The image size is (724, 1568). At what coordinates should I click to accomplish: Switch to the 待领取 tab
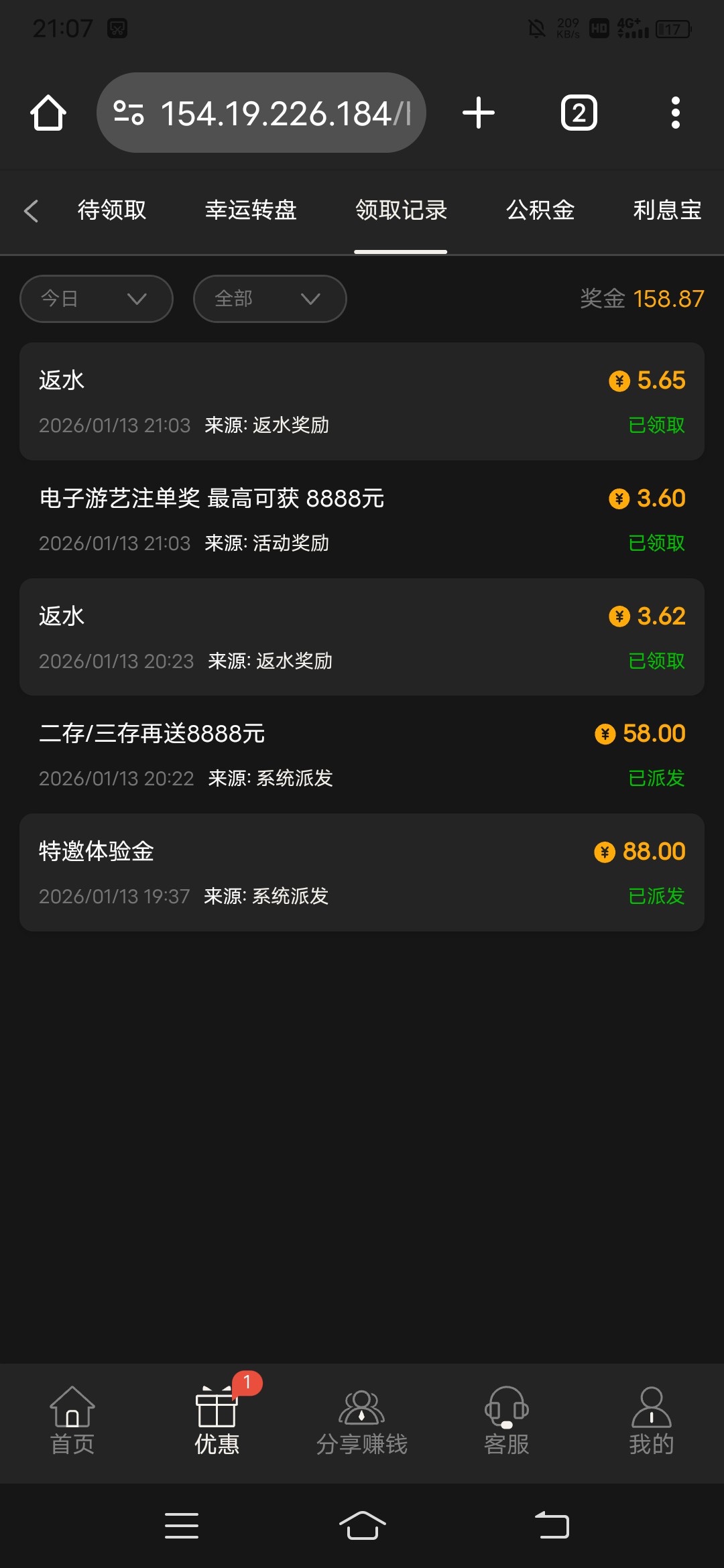click(x=112, y=210)
